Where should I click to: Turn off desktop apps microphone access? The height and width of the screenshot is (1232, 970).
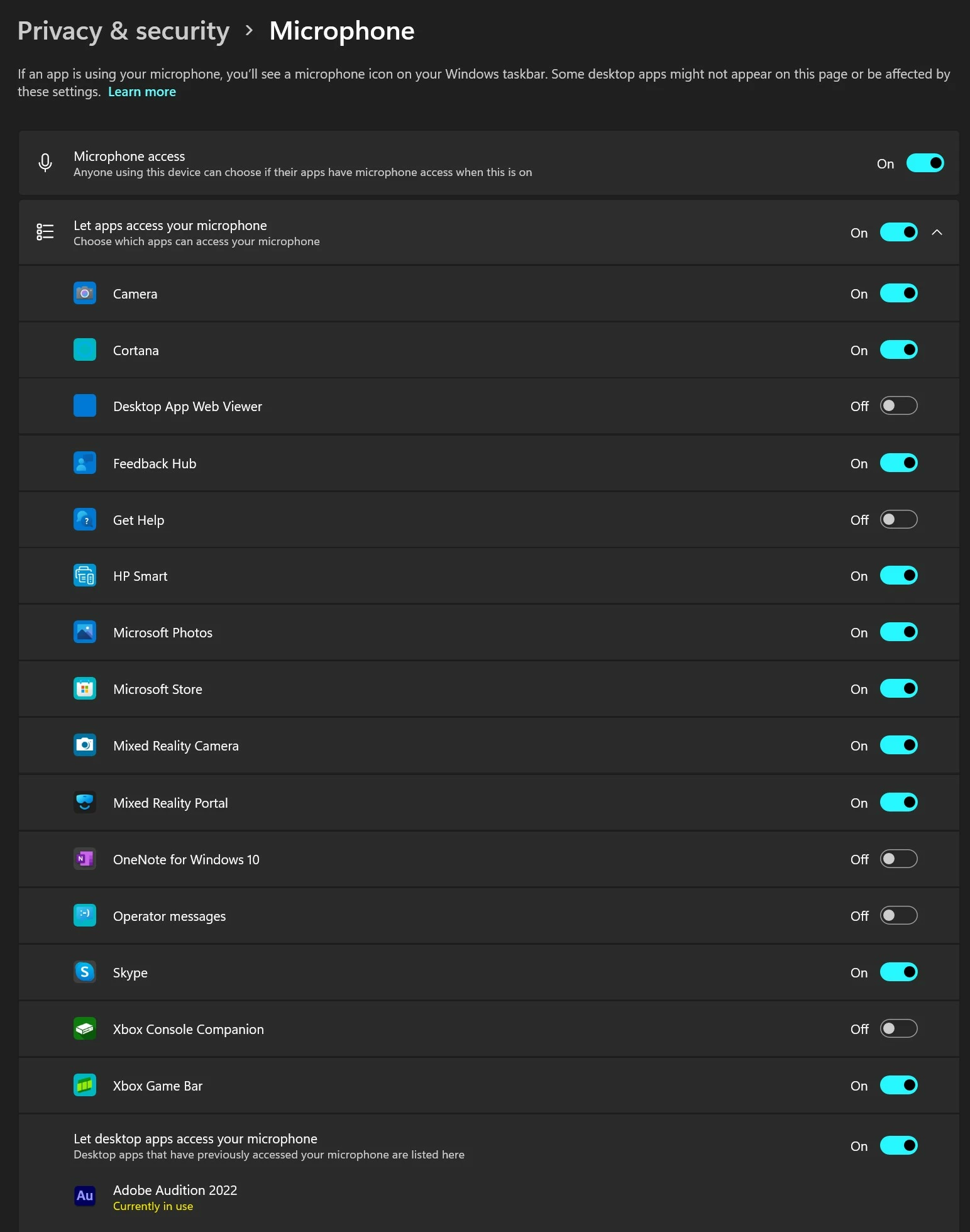(898, 1146)
